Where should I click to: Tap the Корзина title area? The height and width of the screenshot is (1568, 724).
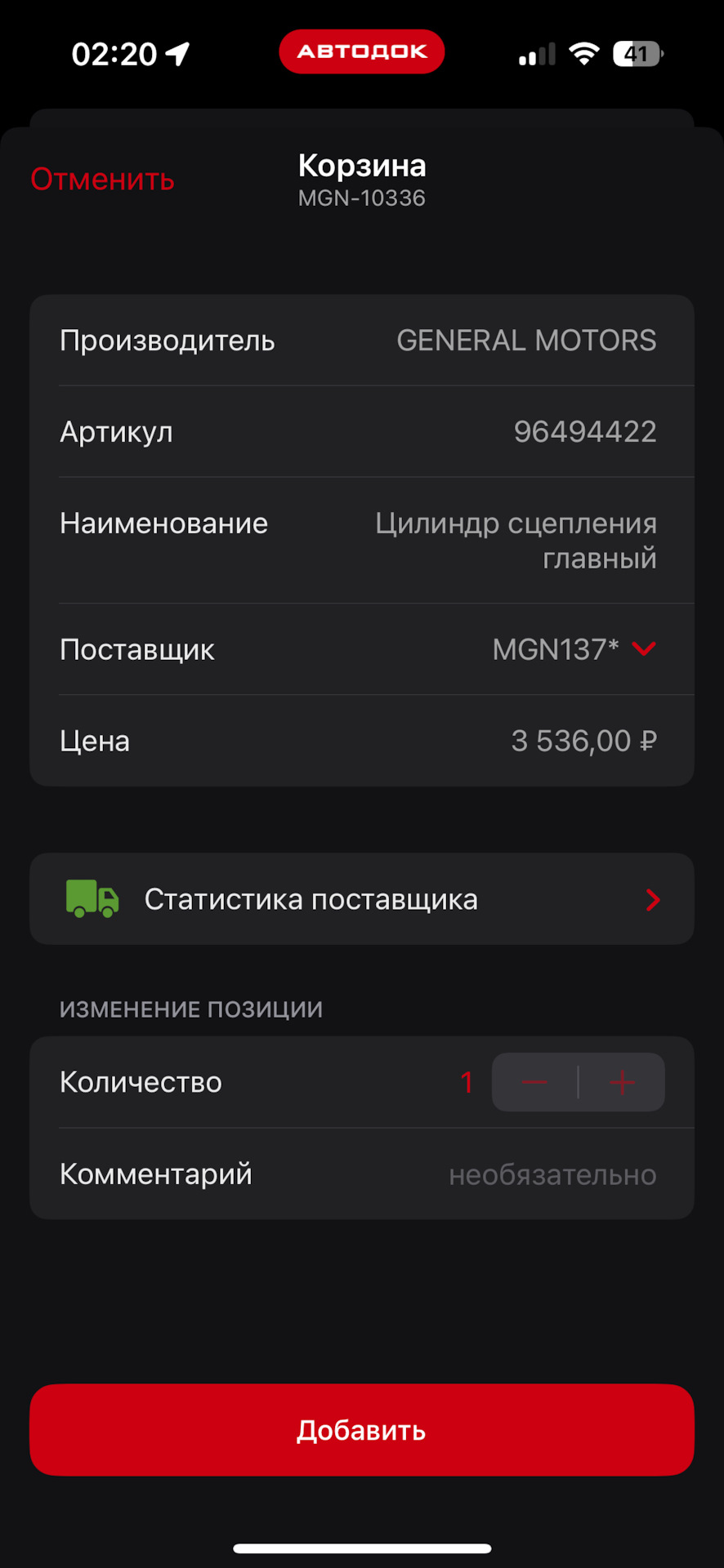pos(362,165)
